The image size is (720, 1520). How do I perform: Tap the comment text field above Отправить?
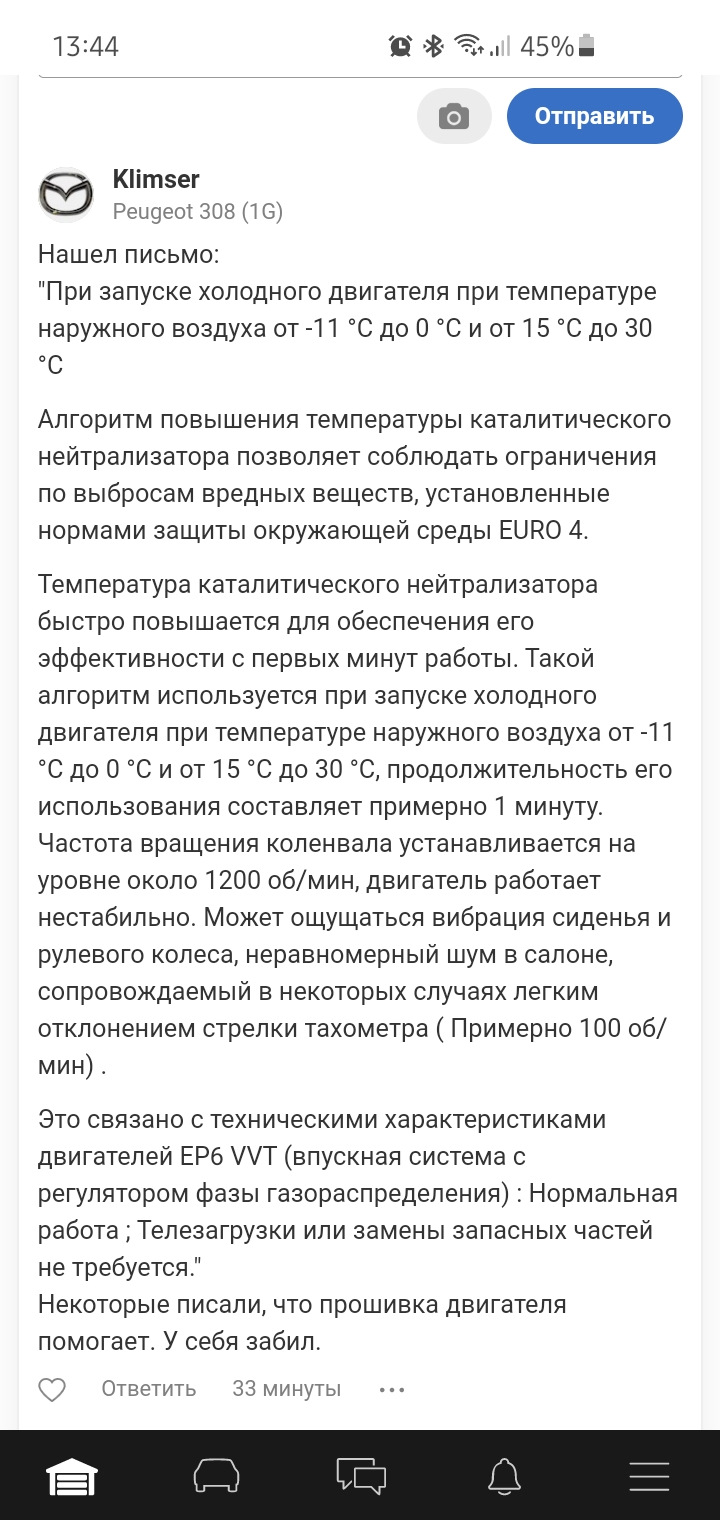coord(360,76)
